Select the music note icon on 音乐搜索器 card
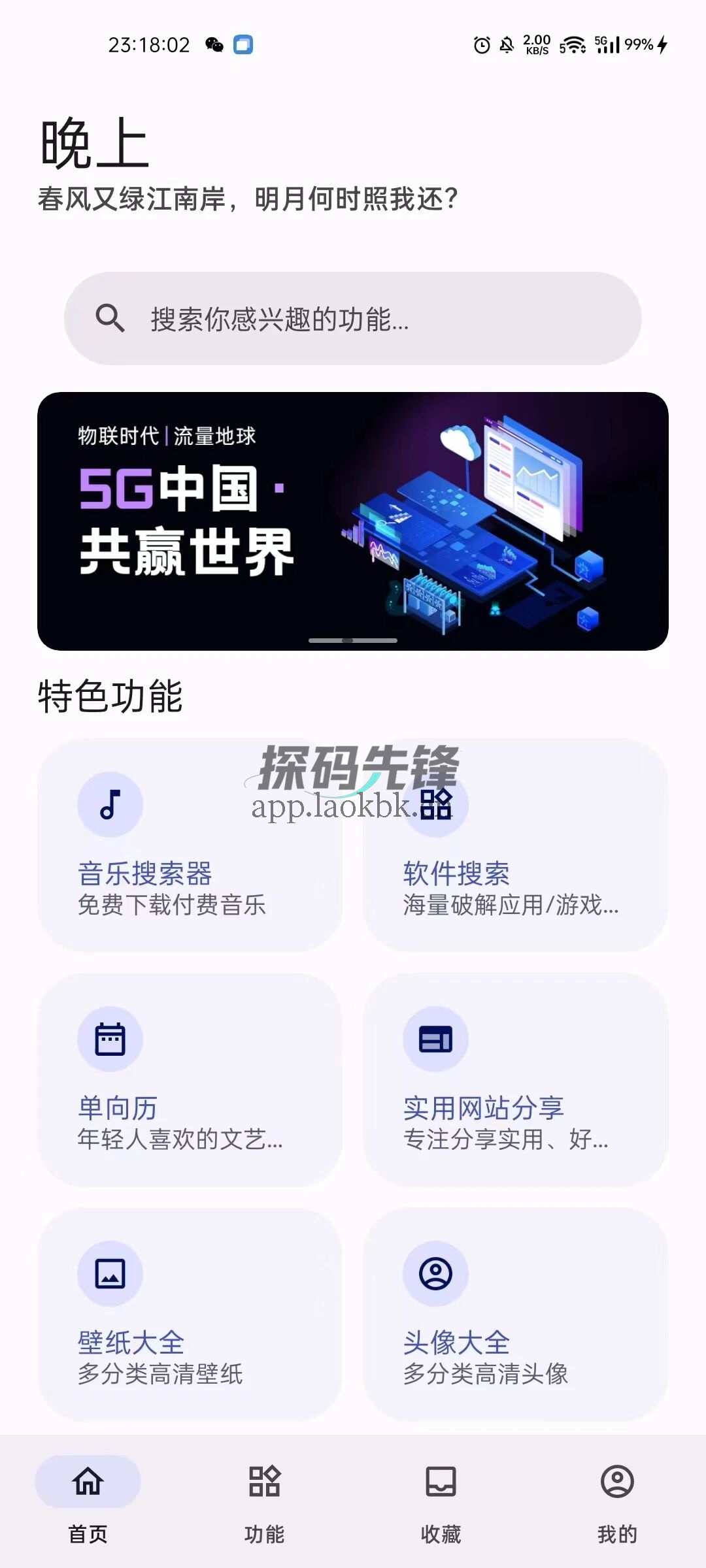 (x=110, y=806)
